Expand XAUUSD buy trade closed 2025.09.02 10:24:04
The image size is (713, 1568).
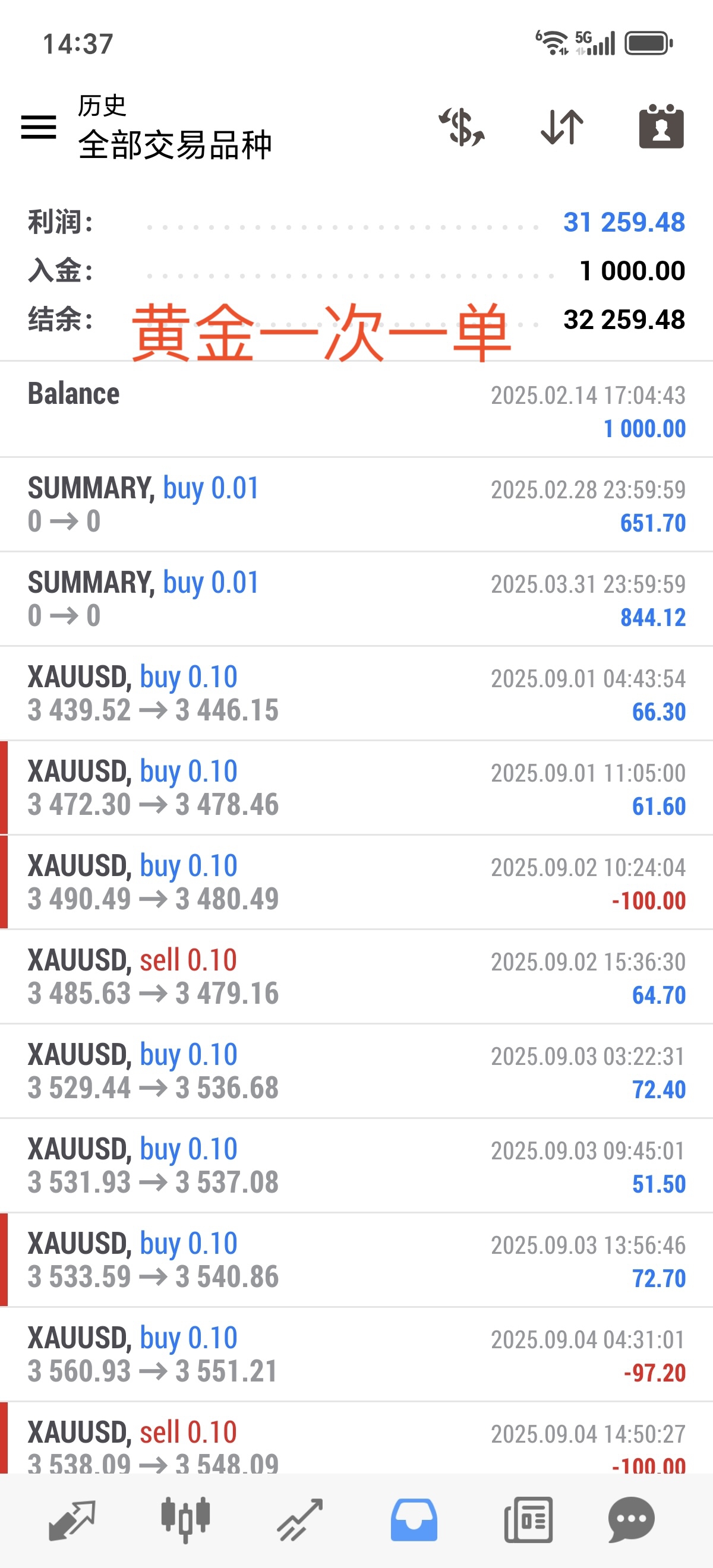(356, 882)
